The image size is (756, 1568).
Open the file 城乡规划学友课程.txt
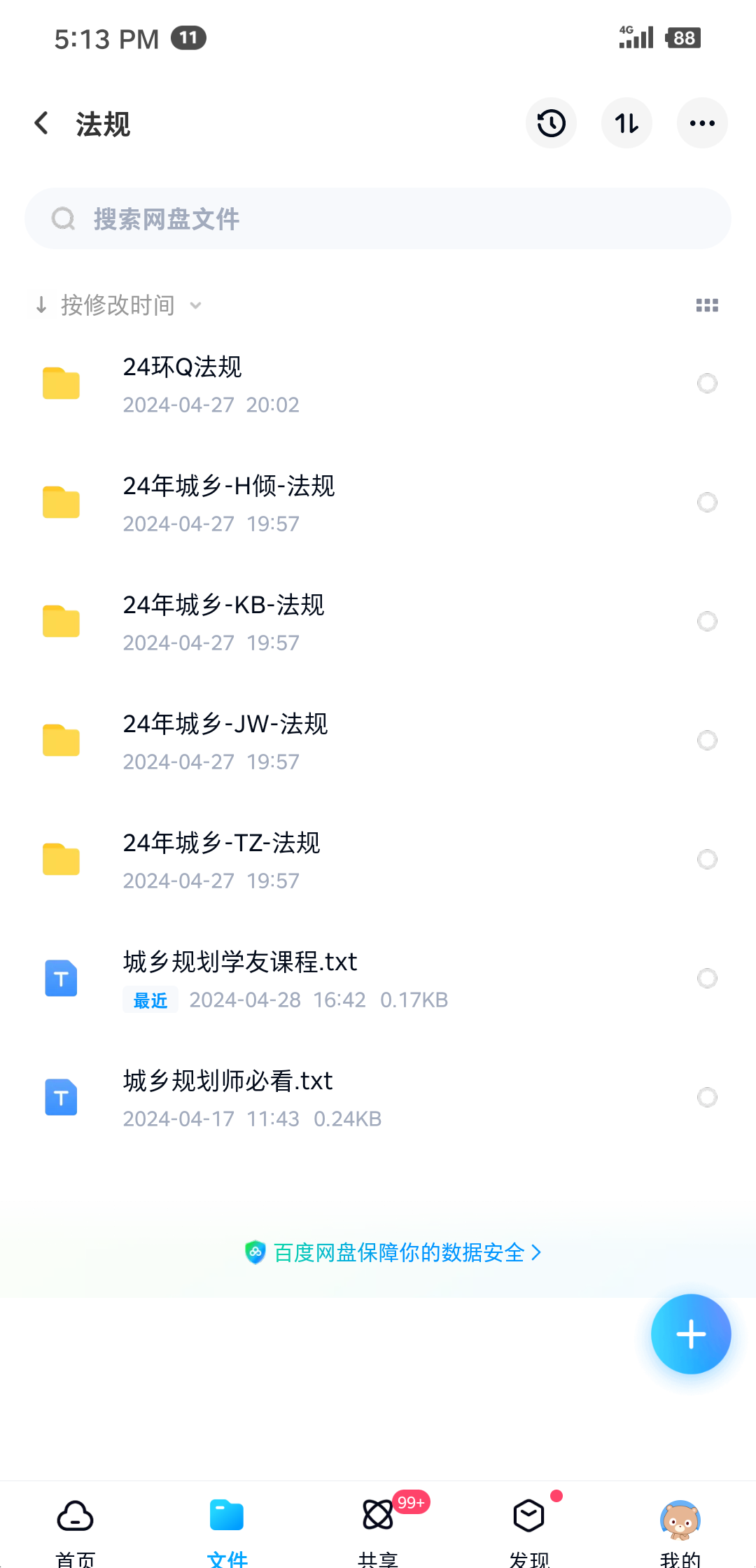pos(378,979)
